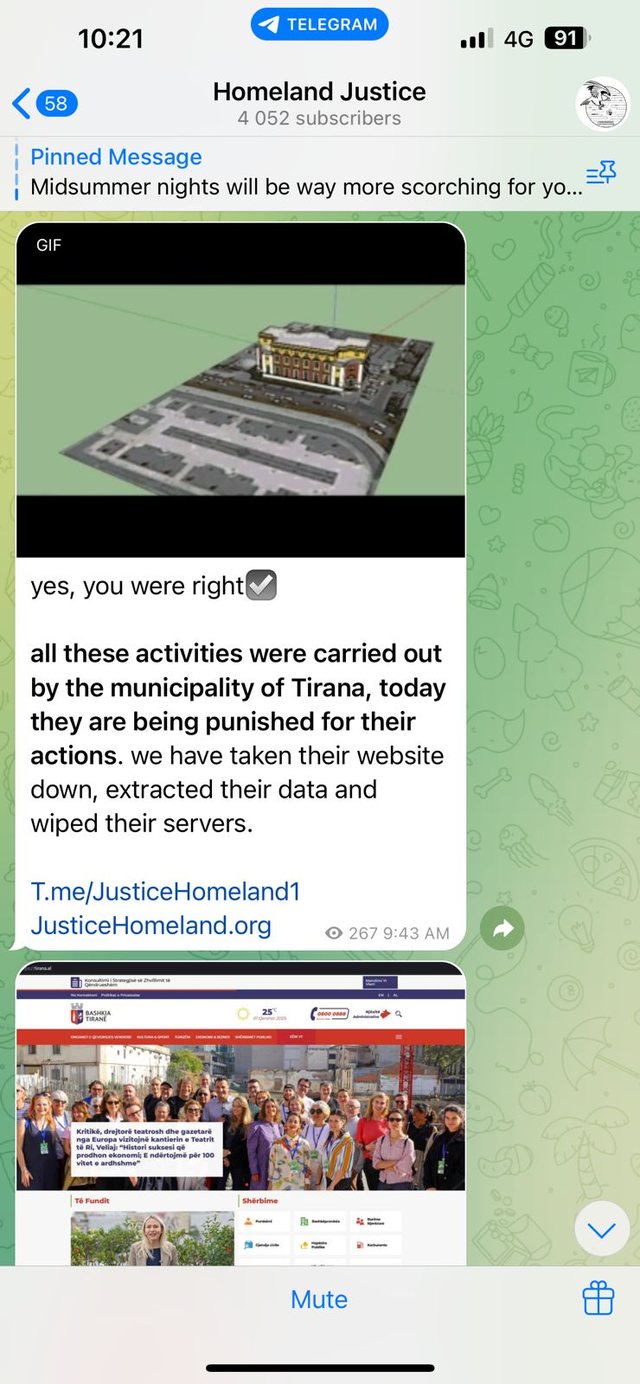Open the T.me/JusticeHomeland1 link
Image resolution: width=640 pixels, height=1384 pixels.
pyautogui.click(x=165, y=891)
